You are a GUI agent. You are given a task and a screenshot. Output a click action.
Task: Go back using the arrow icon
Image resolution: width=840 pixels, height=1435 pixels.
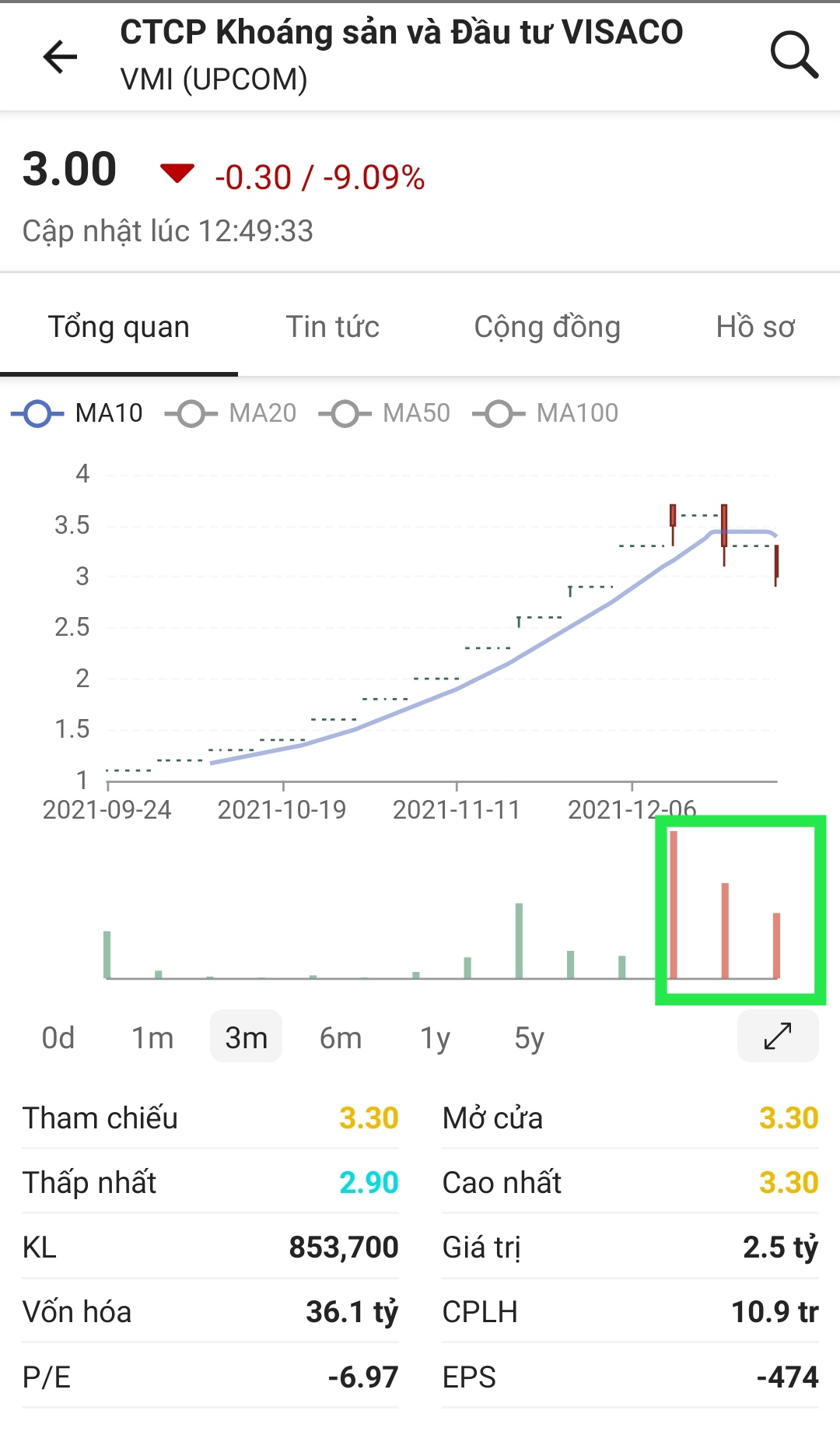tap(60, 56)
